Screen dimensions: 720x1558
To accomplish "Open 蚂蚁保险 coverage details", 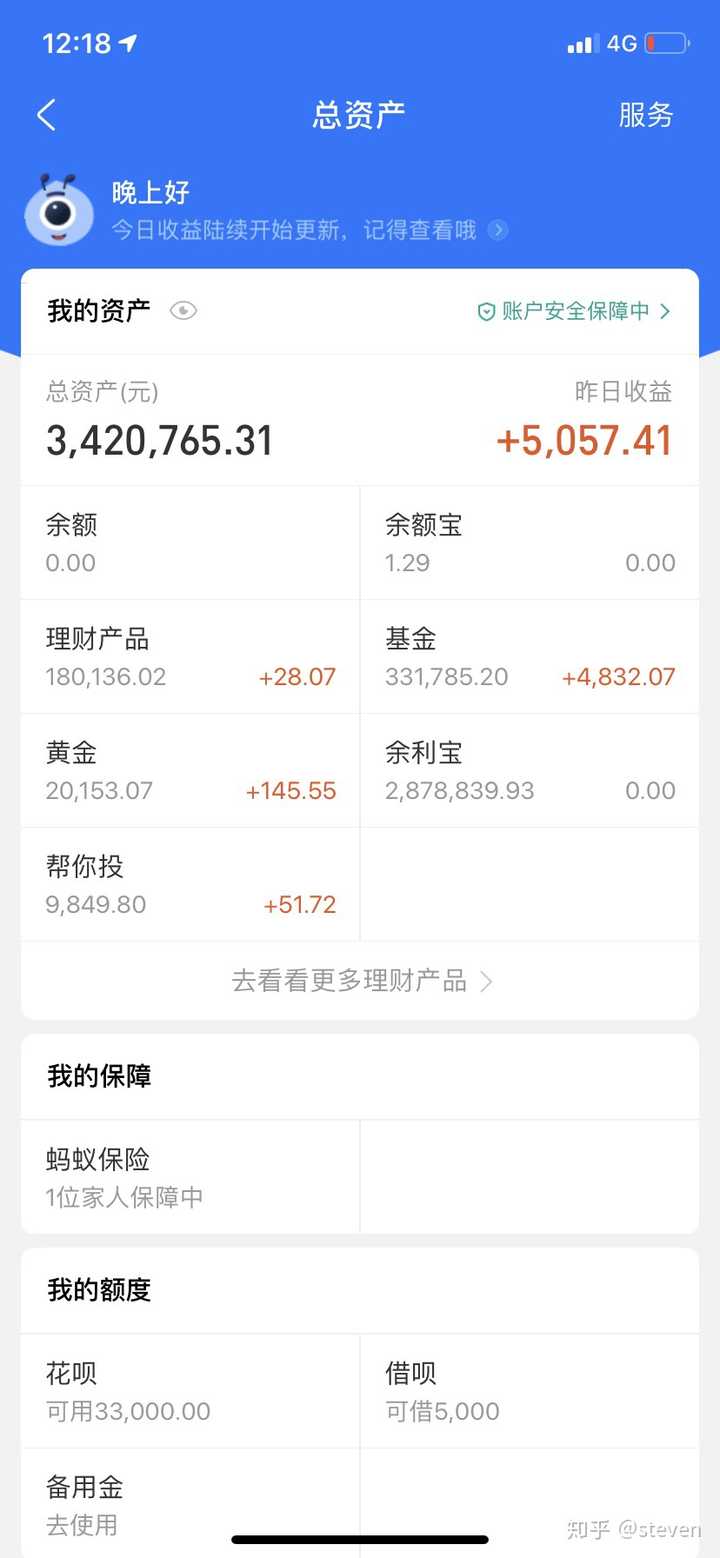I will 190,1177.
